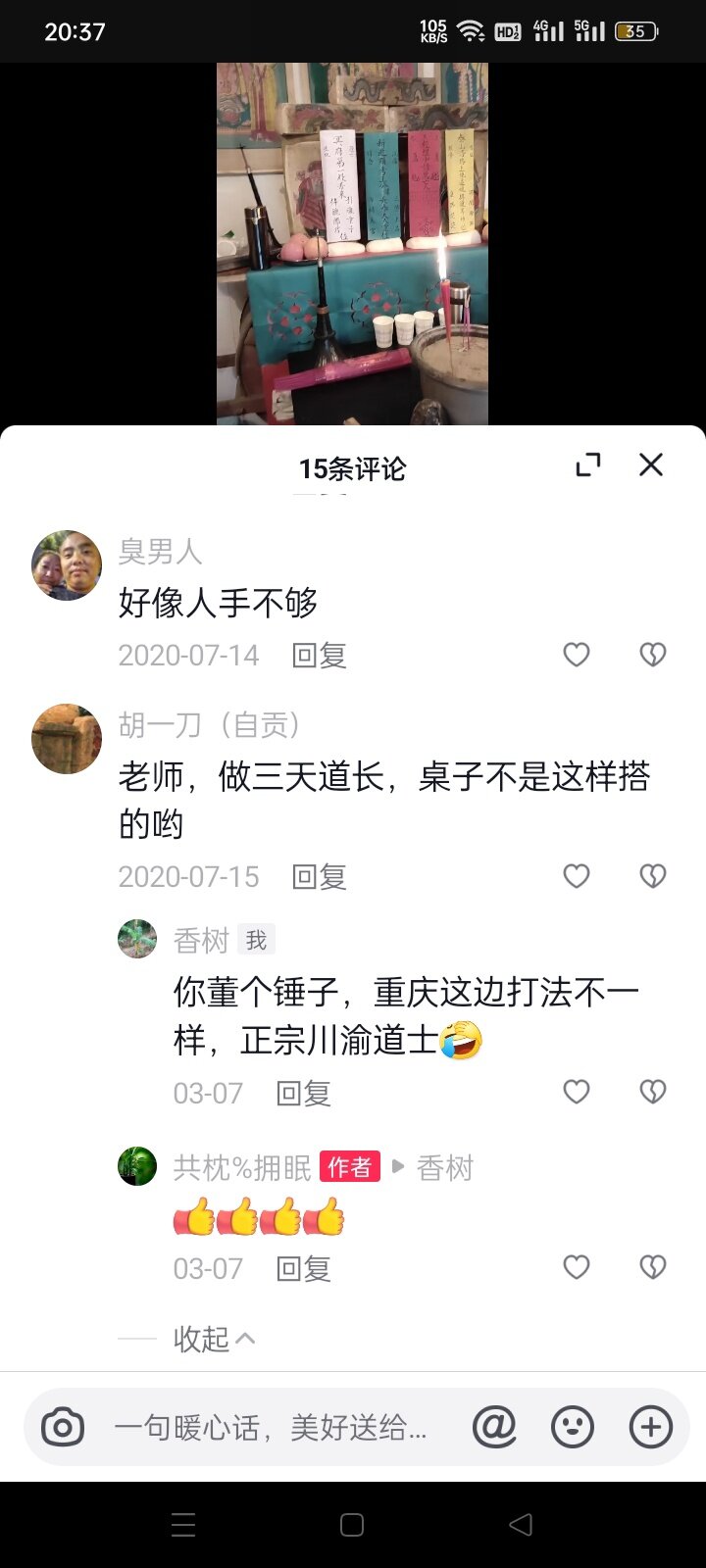The height and width of the screenshot is (1568, 706).
Task: Open the emoji picker
Action: point(573,1427)
